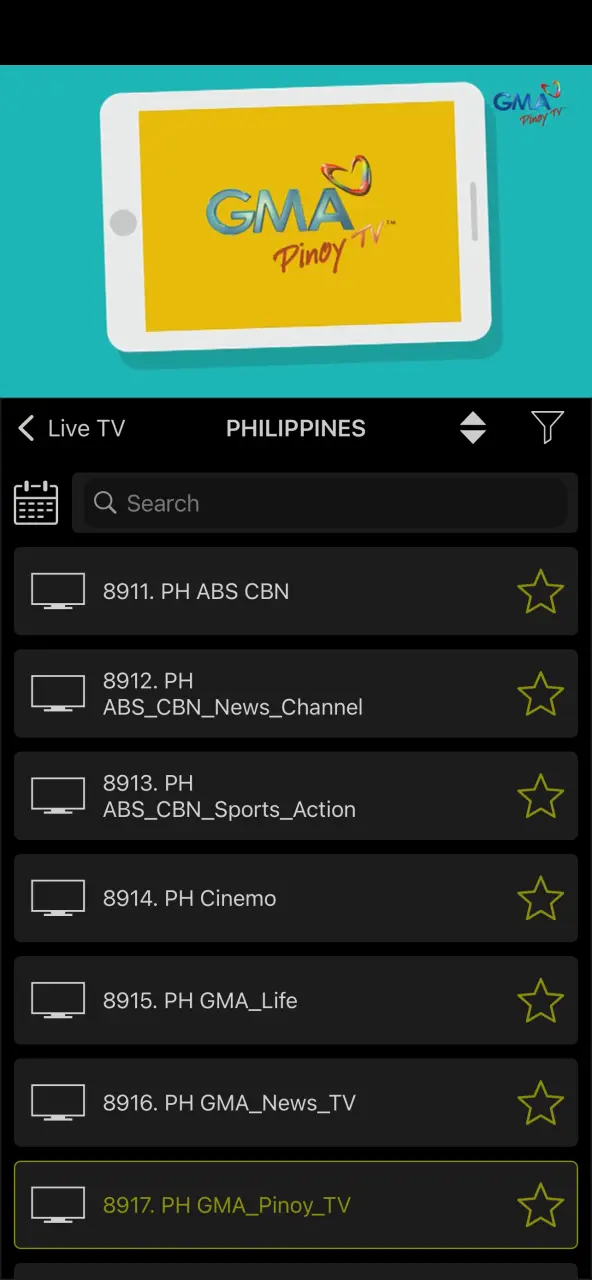Tap the channel Search field

point(325,503)
